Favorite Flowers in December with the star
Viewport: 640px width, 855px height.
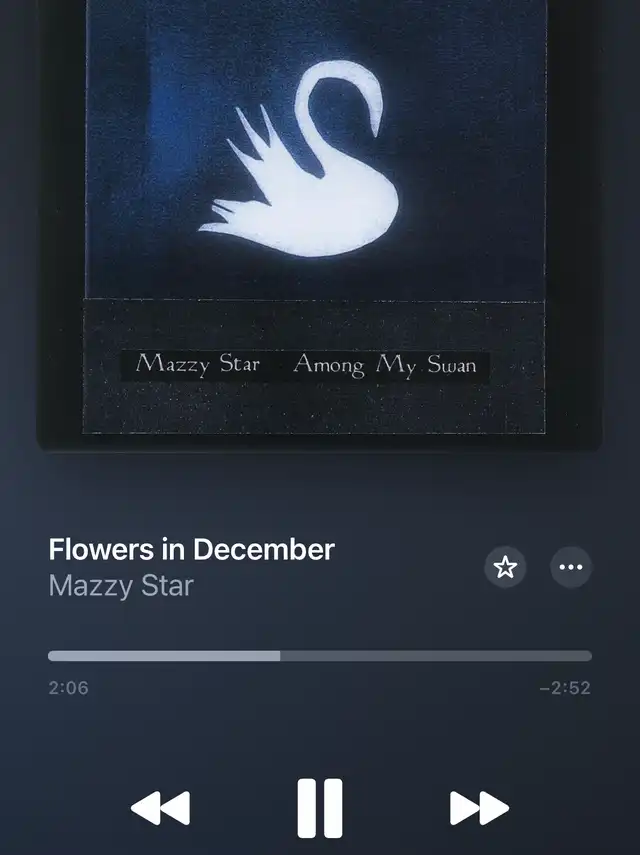click(x=505, y=567)
